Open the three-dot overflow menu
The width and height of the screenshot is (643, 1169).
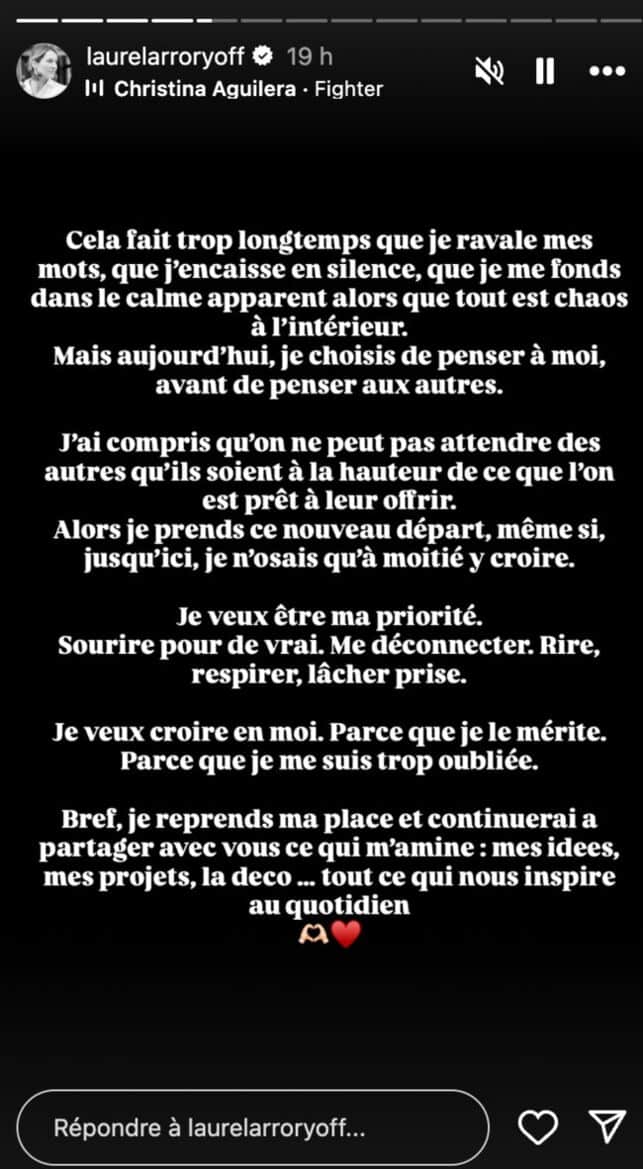[x=606, y=71]
